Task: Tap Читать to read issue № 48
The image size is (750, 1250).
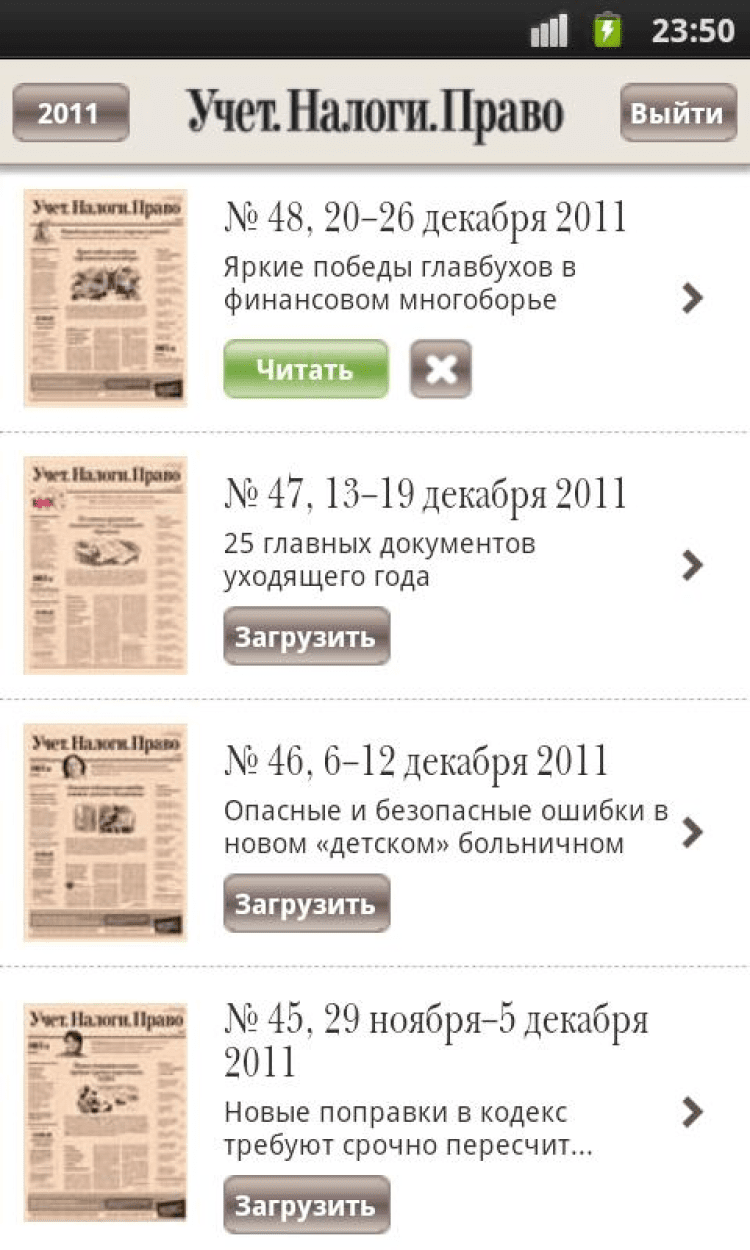Action: coord(305,369)
